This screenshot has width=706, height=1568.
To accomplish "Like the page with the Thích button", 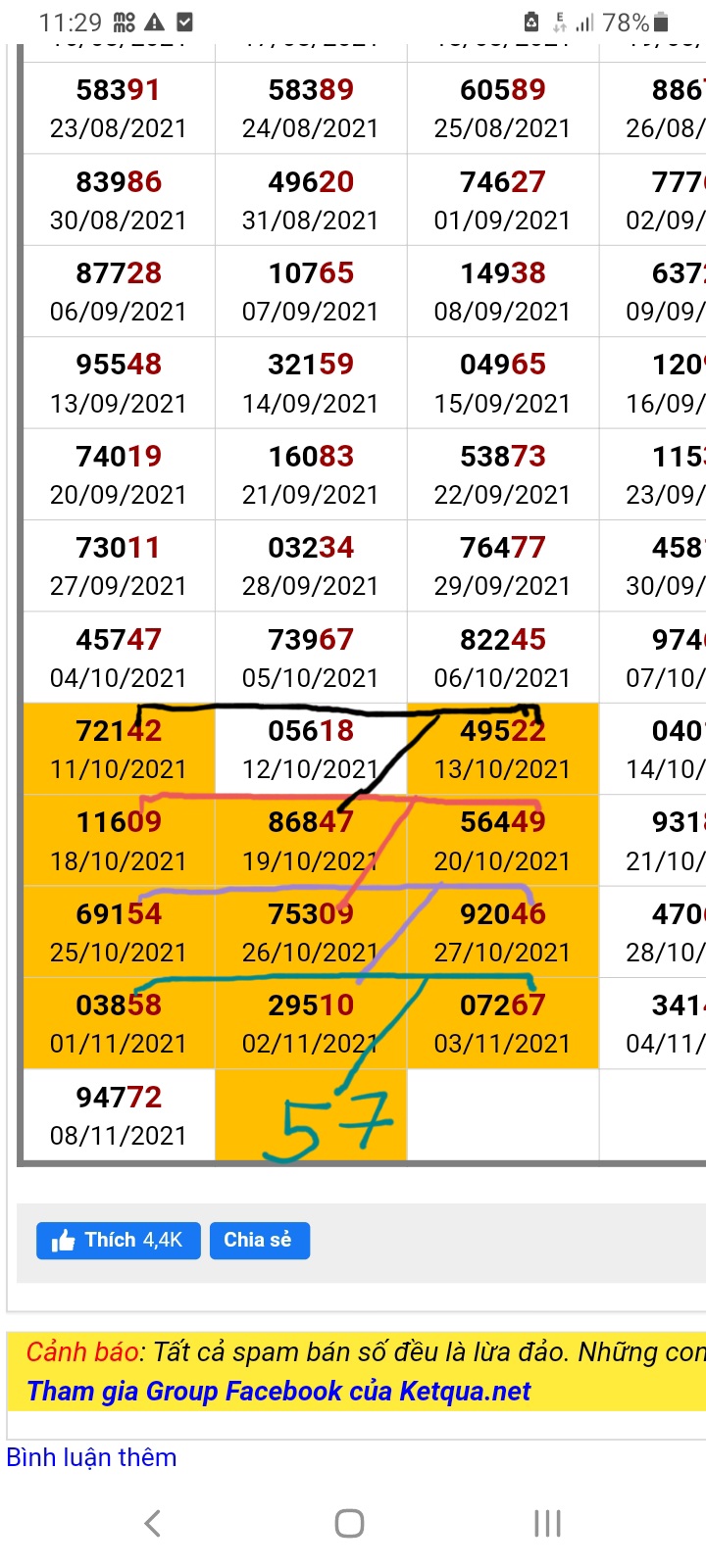I will [x=118, y=1240].
